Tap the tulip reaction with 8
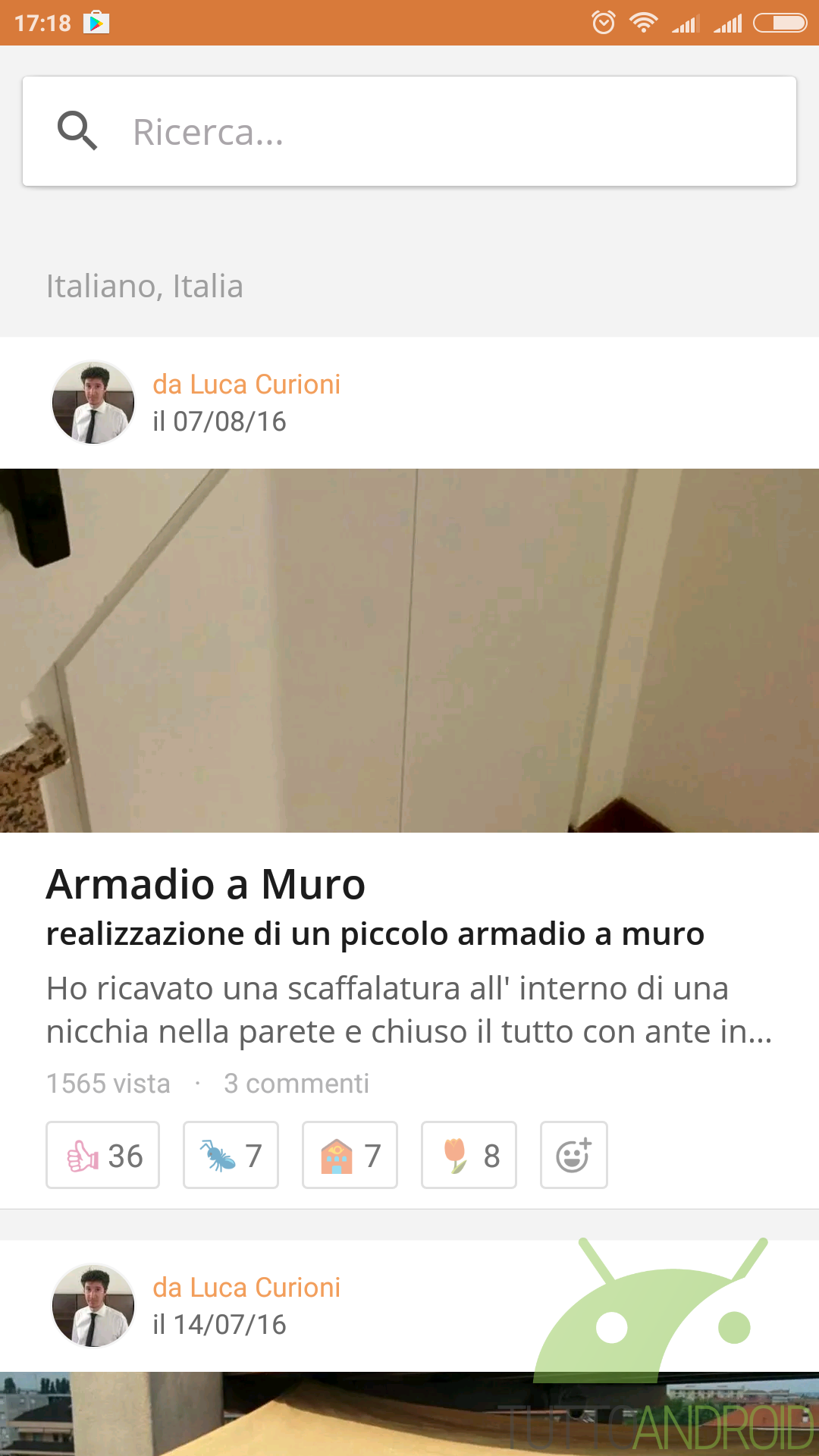 coord(469,1155)
